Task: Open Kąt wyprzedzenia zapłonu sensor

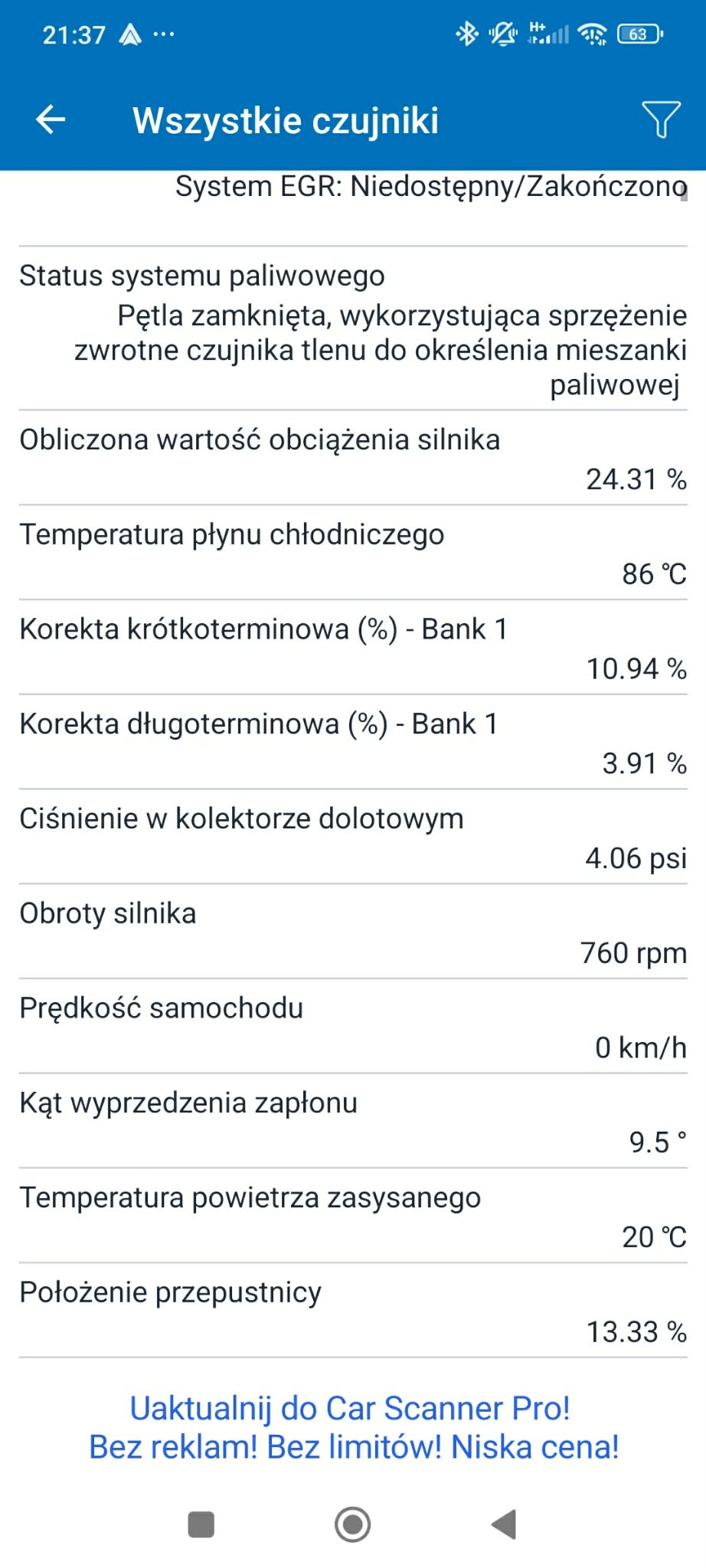Action: pos(352,1122)
